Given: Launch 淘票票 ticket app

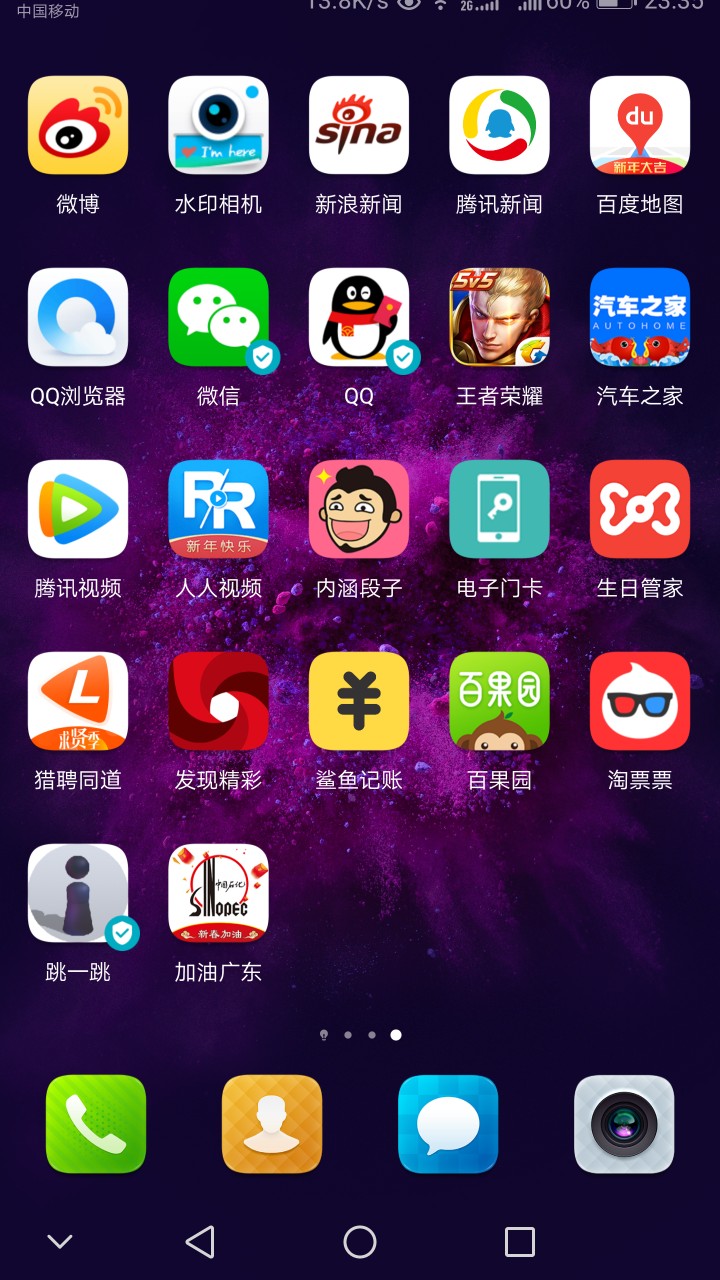Looking at the screenshot, I should click(x=640, y=702).
